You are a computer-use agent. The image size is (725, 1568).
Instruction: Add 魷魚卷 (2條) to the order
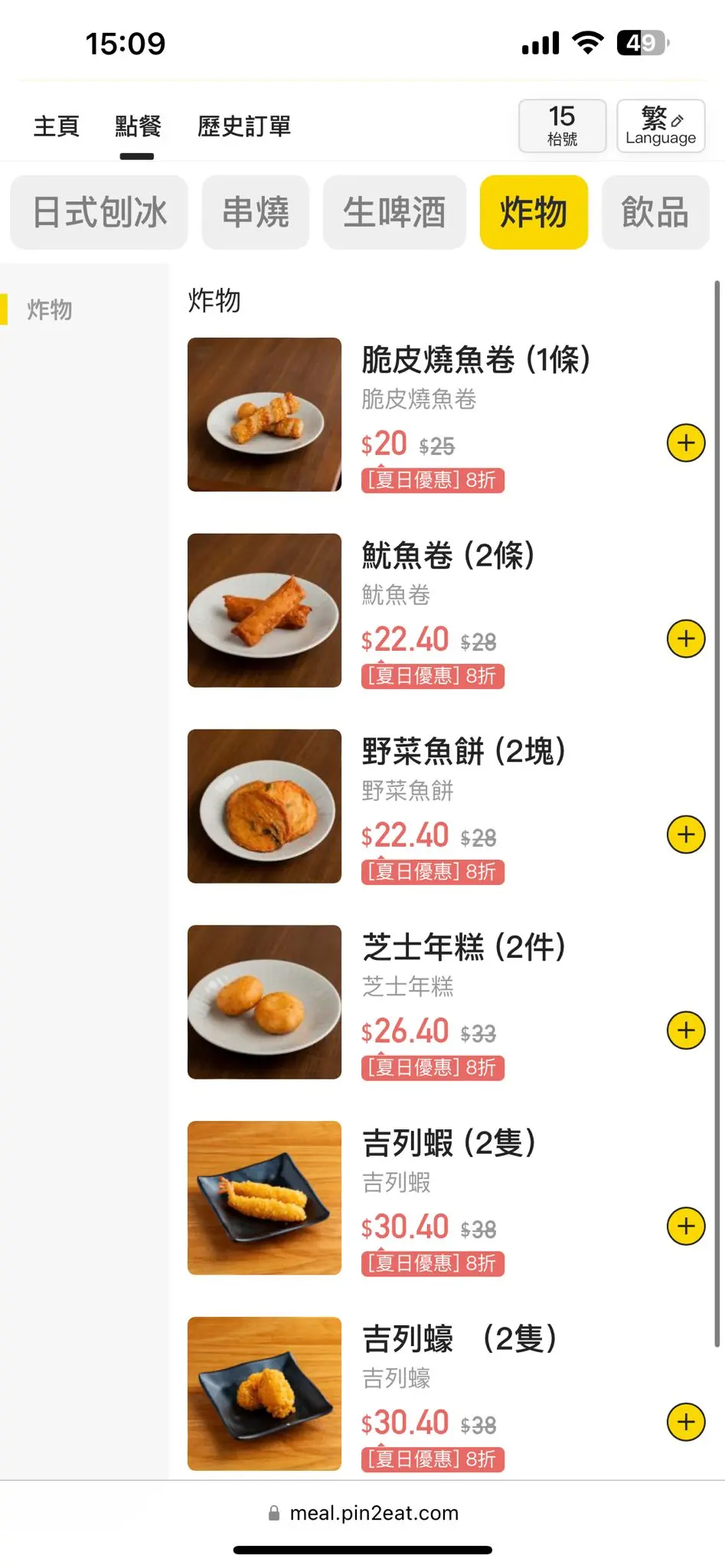point(685,639)
